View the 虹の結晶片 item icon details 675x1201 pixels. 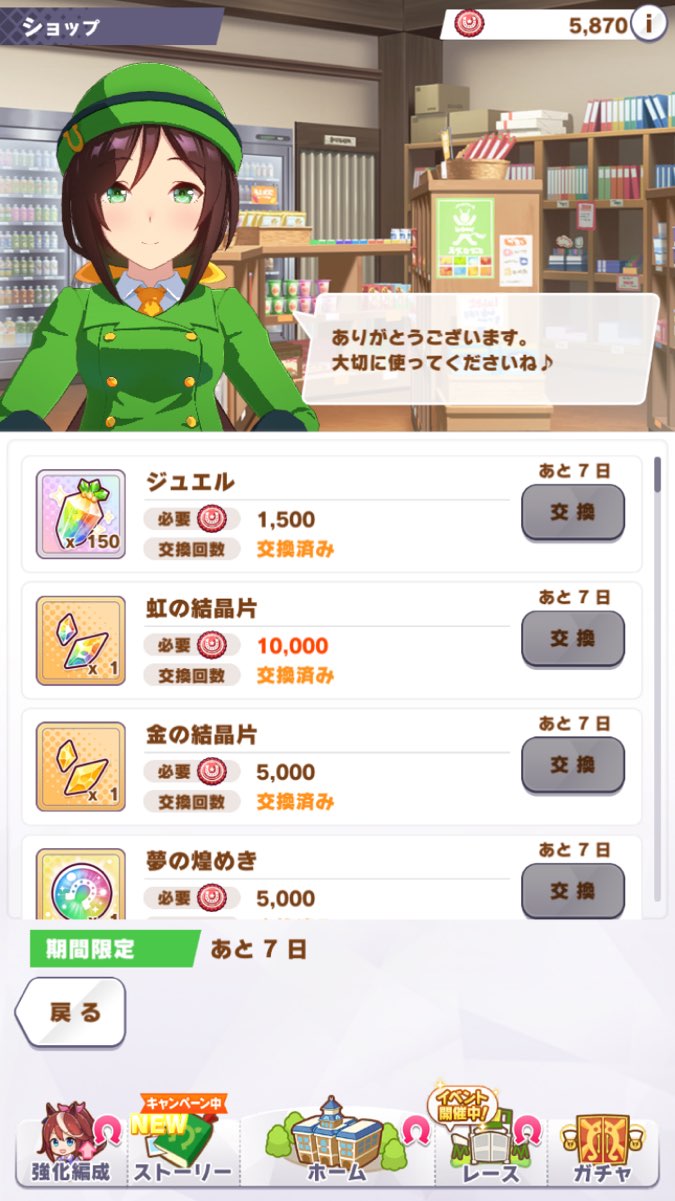click(81, 640)
